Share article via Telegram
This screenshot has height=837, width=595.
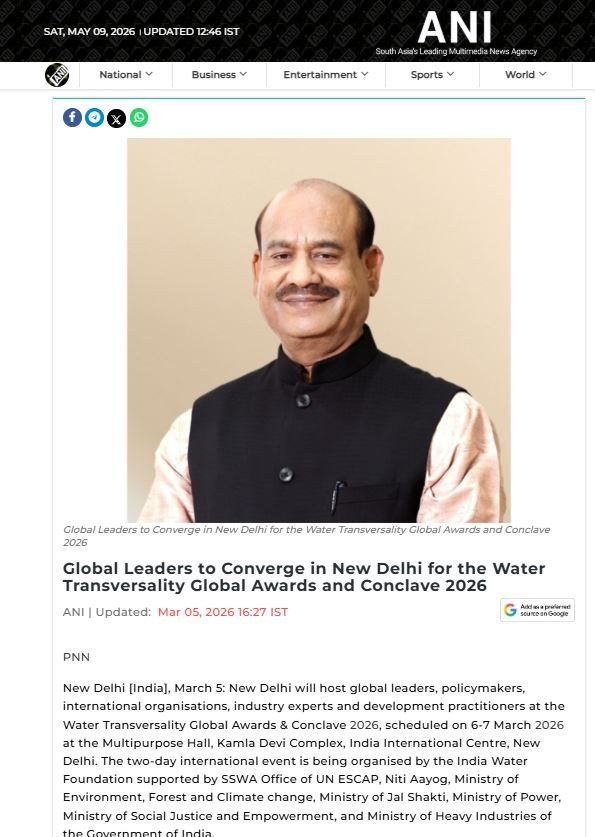pyautogui.click(x=94, y=117)
